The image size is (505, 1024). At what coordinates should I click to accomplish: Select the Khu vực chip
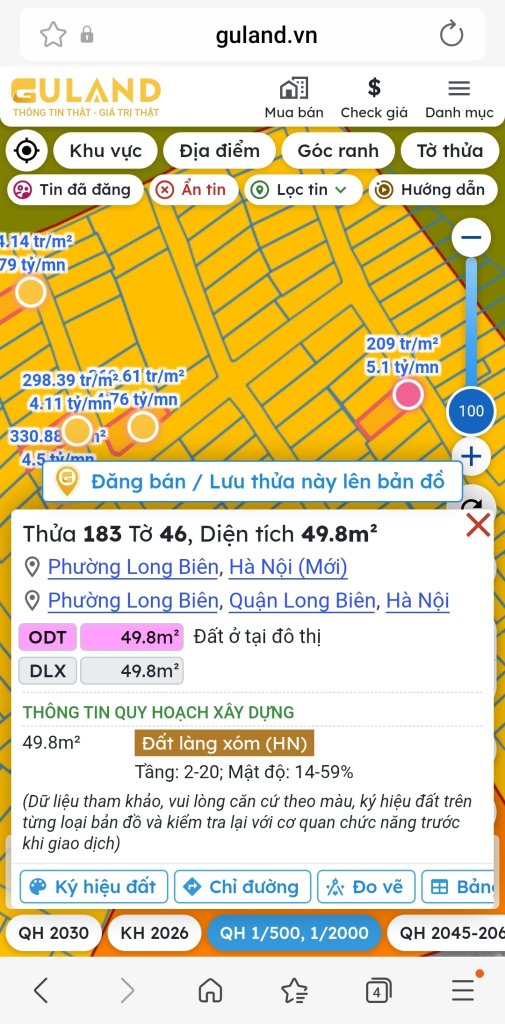tap(105, 151)
